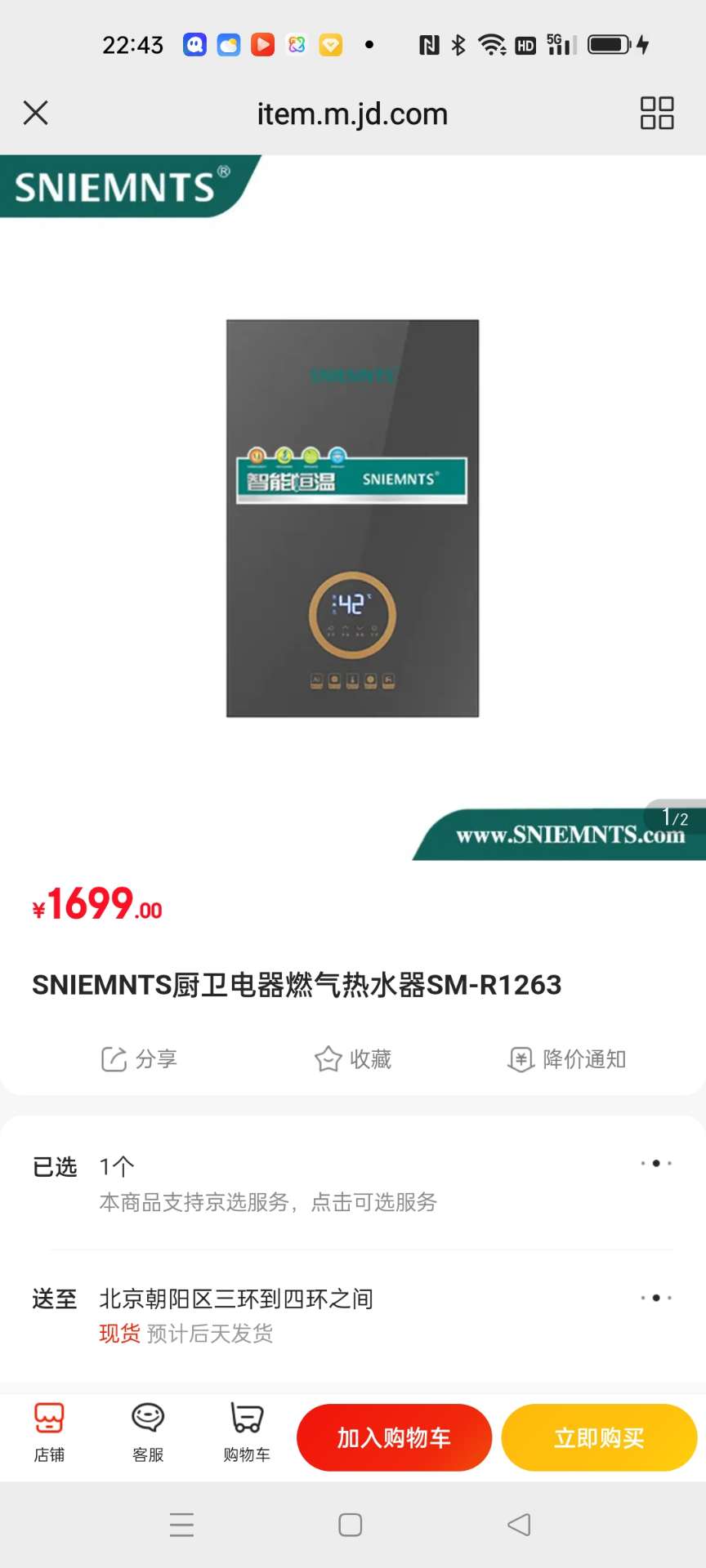
Task: Tap 加入购物车 to add to cart
Action: (394, 1437)
